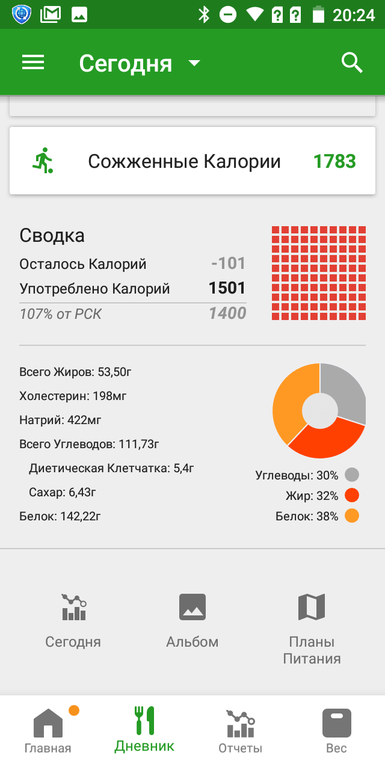Go to the Отчеты tab
This screenshot has width=385, height=770.
click(241, 732)
